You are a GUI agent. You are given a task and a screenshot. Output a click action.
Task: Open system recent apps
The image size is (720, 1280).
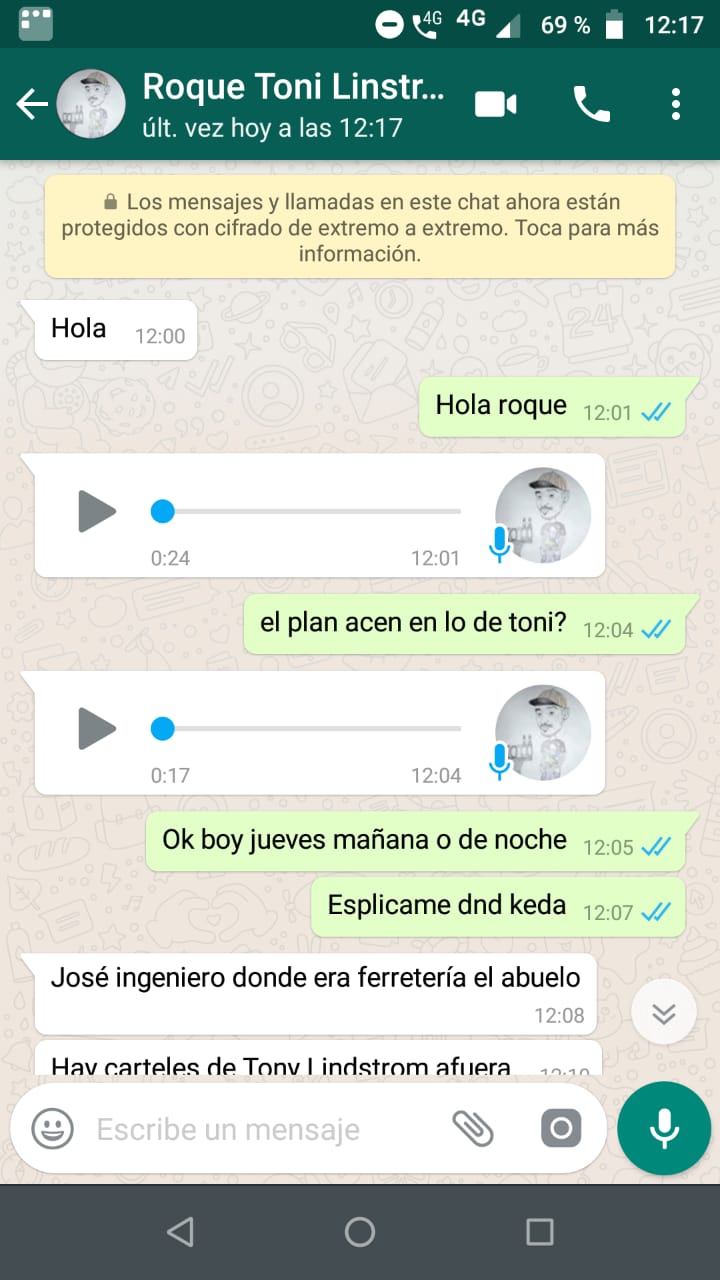(540, 1232)
